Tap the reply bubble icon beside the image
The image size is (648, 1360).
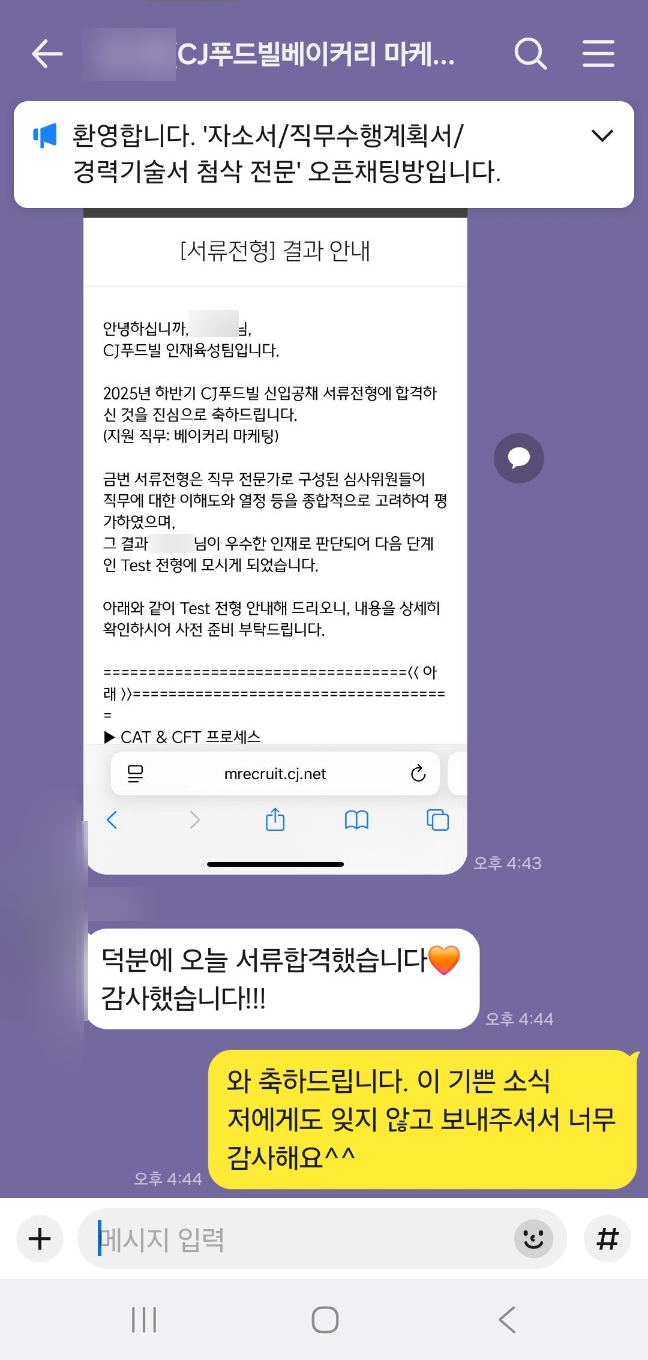518,459
